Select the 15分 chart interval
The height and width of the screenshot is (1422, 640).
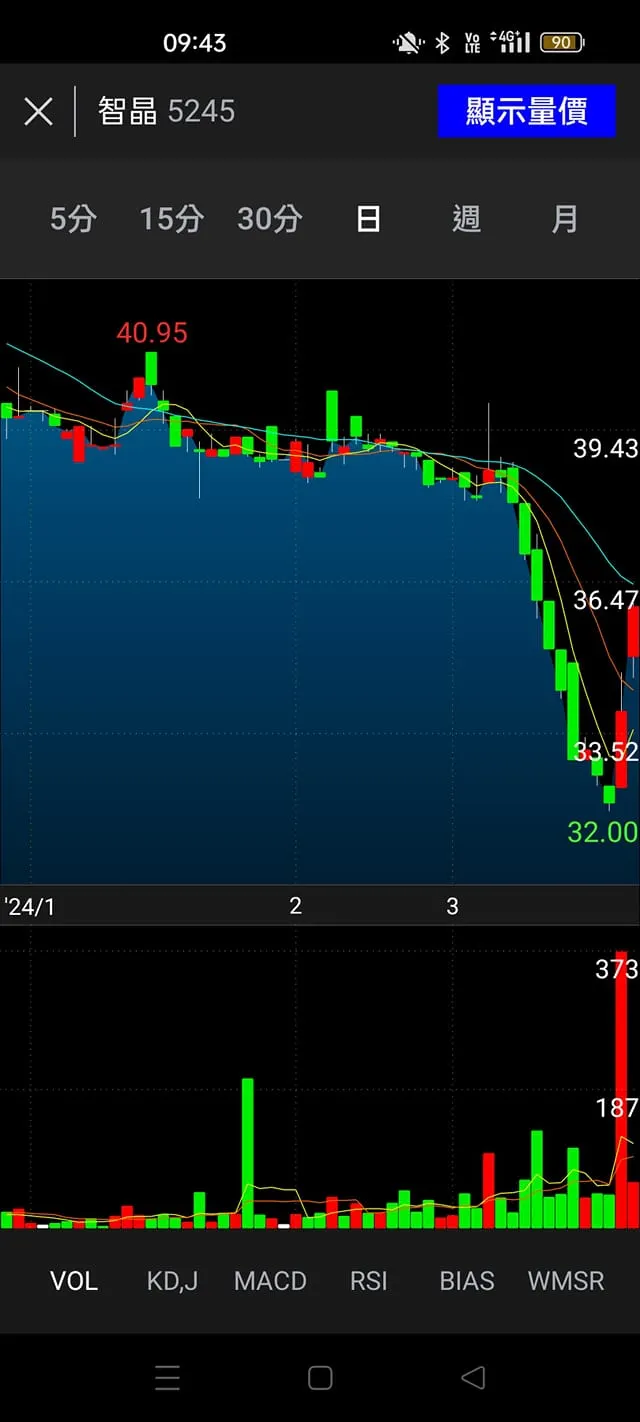coord(171,219)
